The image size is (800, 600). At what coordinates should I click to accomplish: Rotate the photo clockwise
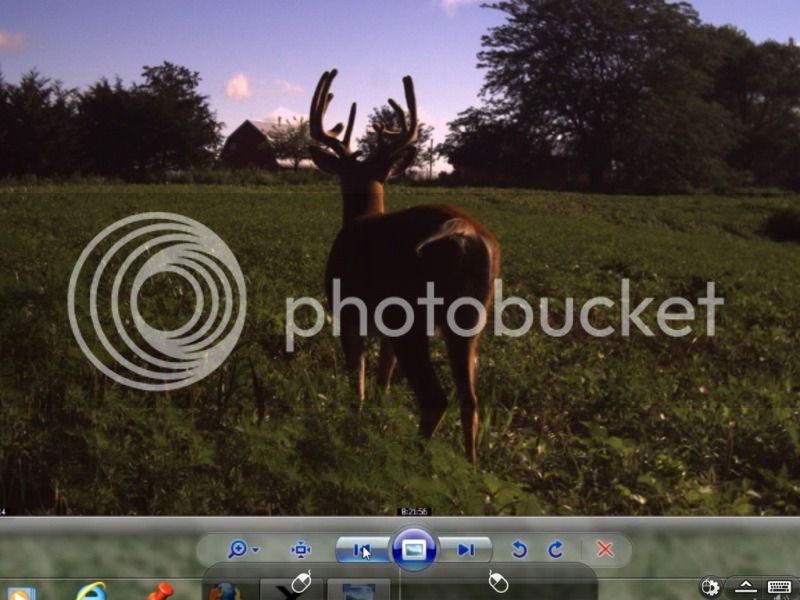(x=556, y=549)
